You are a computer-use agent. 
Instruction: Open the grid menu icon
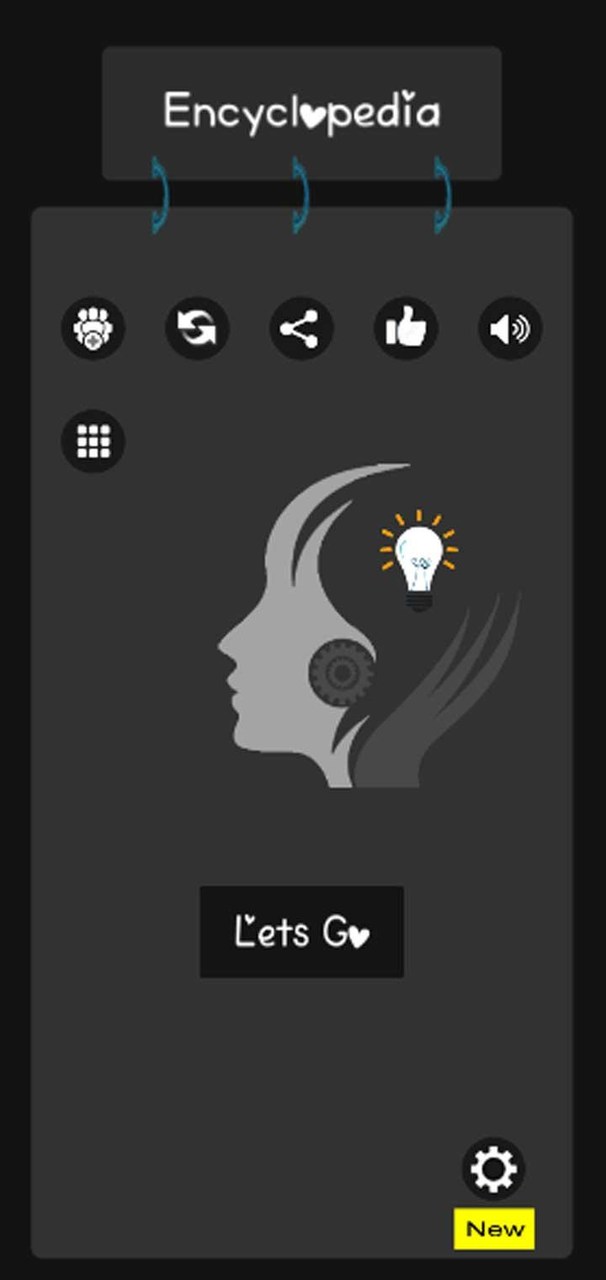pyautogui.click(x=93, y=440)
